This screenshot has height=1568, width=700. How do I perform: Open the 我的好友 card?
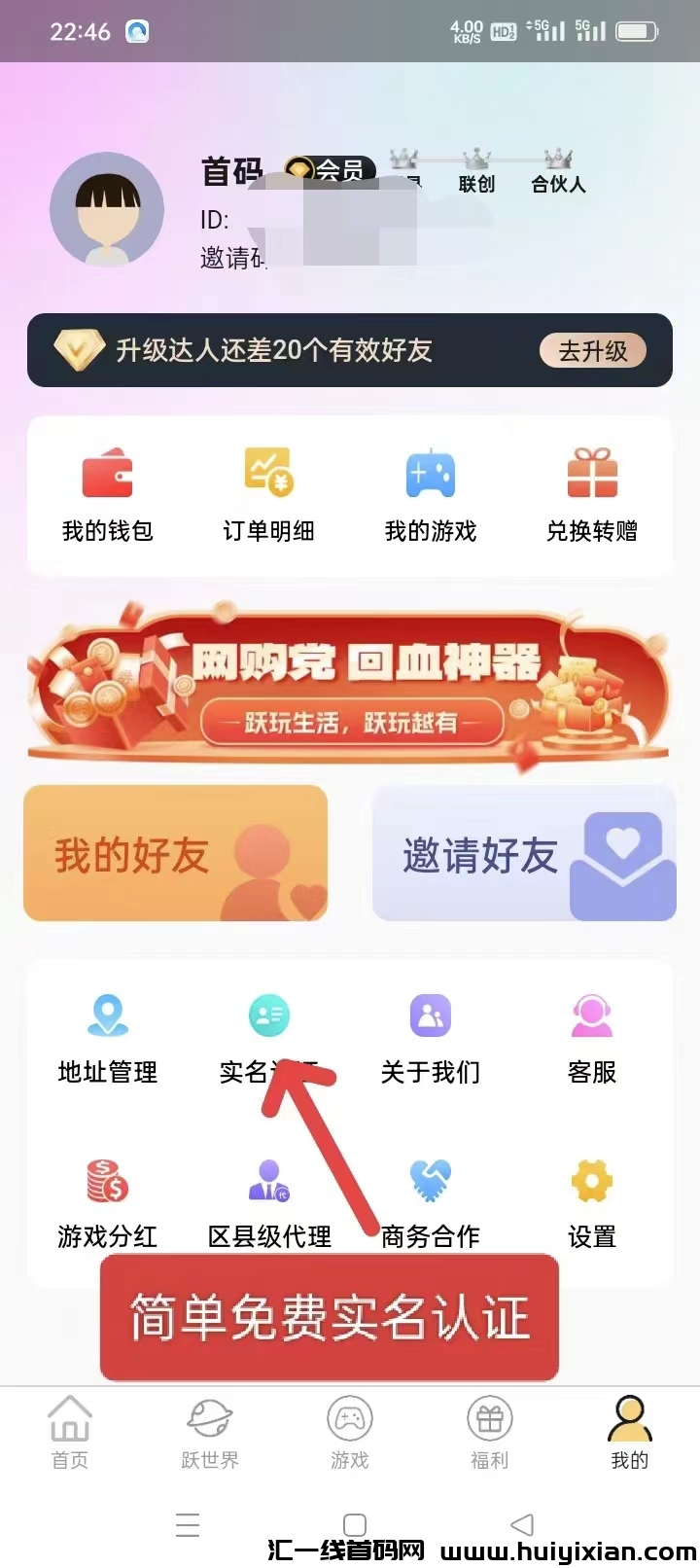click(x=175, y=853)
